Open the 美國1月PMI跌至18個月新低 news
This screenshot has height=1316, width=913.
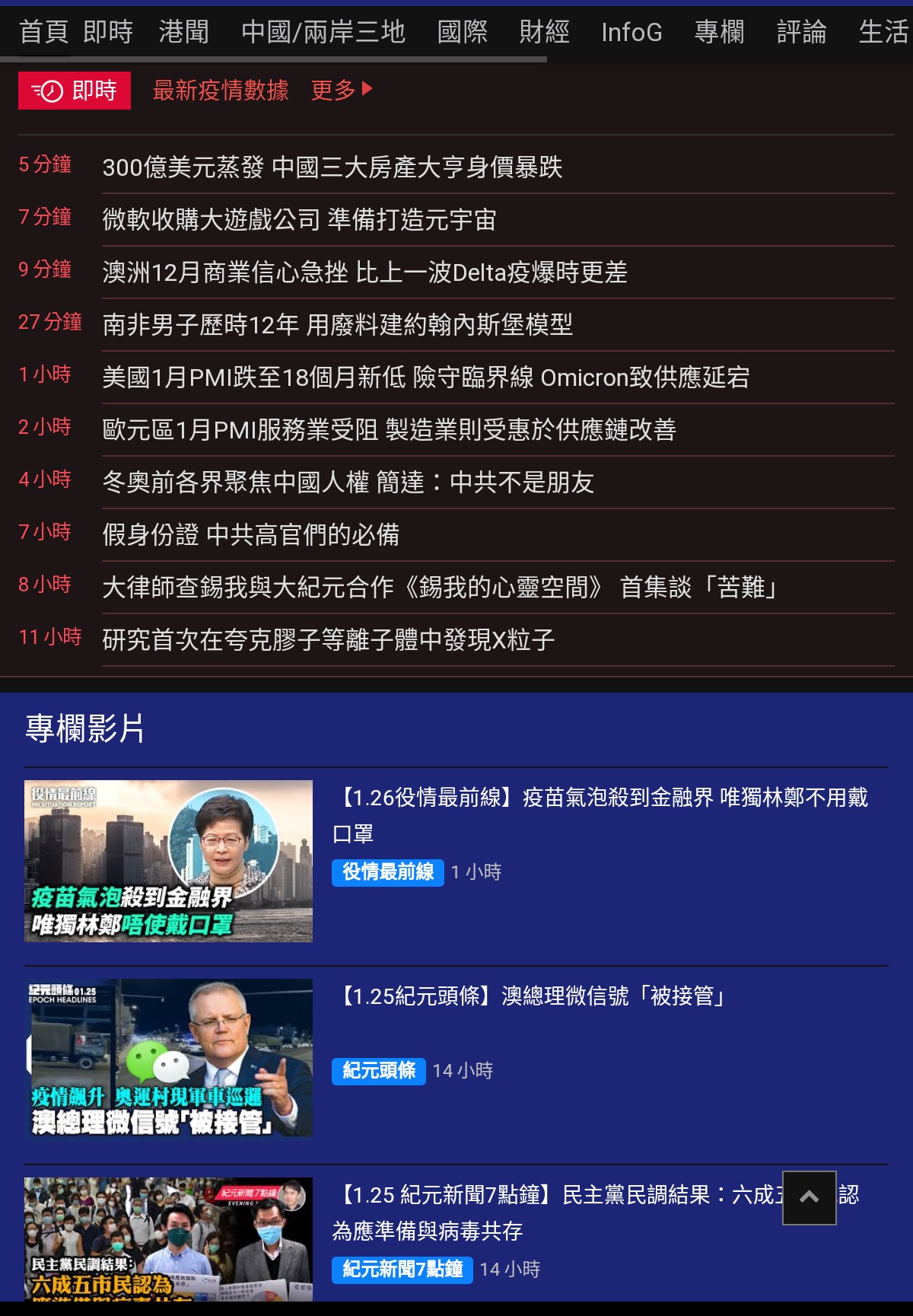click(425, 378)
